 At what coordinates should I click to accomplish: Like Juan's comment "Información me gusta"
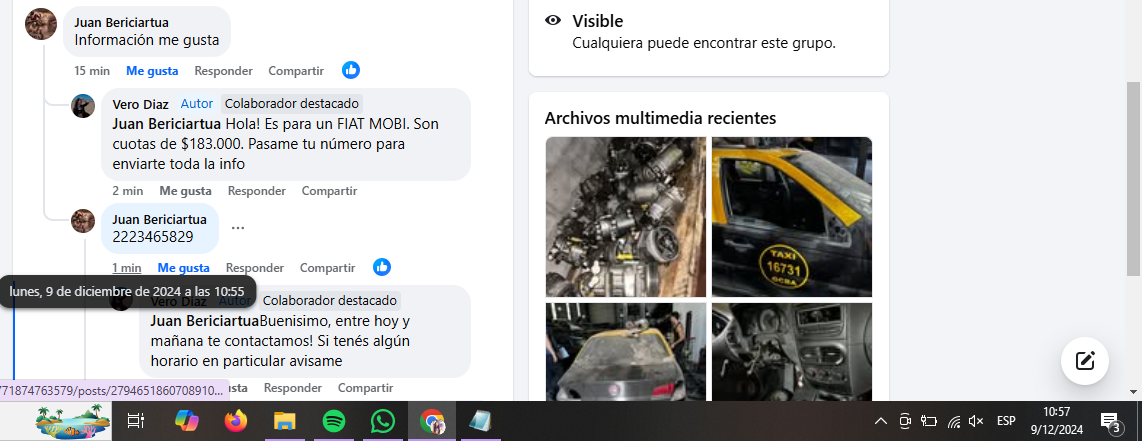152,71
